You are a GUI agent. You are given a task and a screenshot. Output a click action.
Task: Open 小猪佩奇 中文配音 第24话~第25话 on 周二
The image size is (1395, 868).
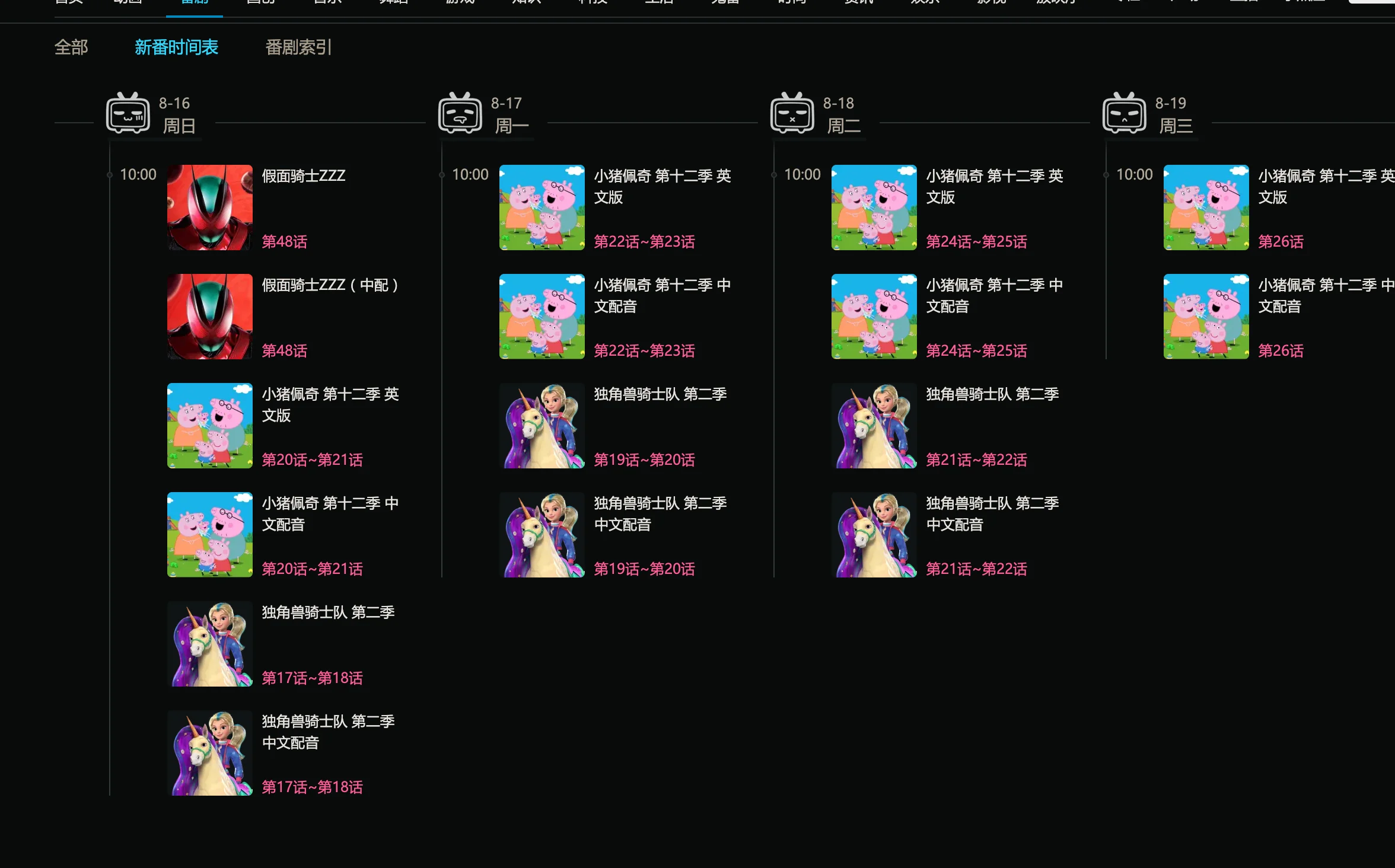pyautogui.click(x=995, y=295)
